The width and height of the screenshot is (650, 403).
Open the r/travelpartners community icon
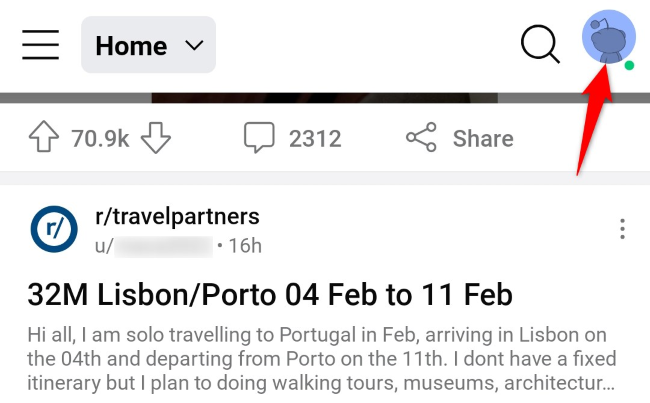click(54, 231)
